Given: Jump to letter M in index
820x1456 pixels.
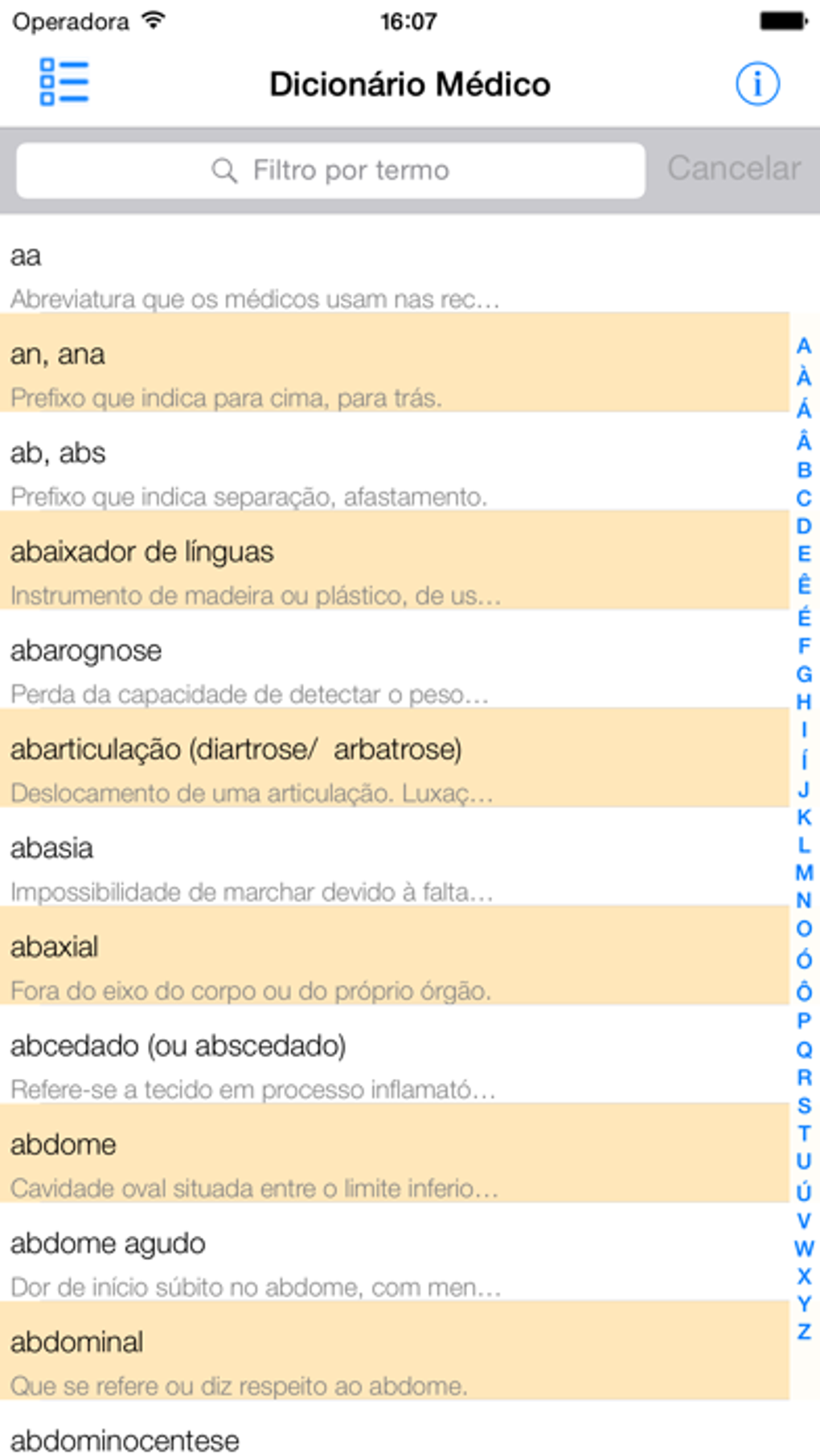Looking at the screenshot, I should pos(804,873).
